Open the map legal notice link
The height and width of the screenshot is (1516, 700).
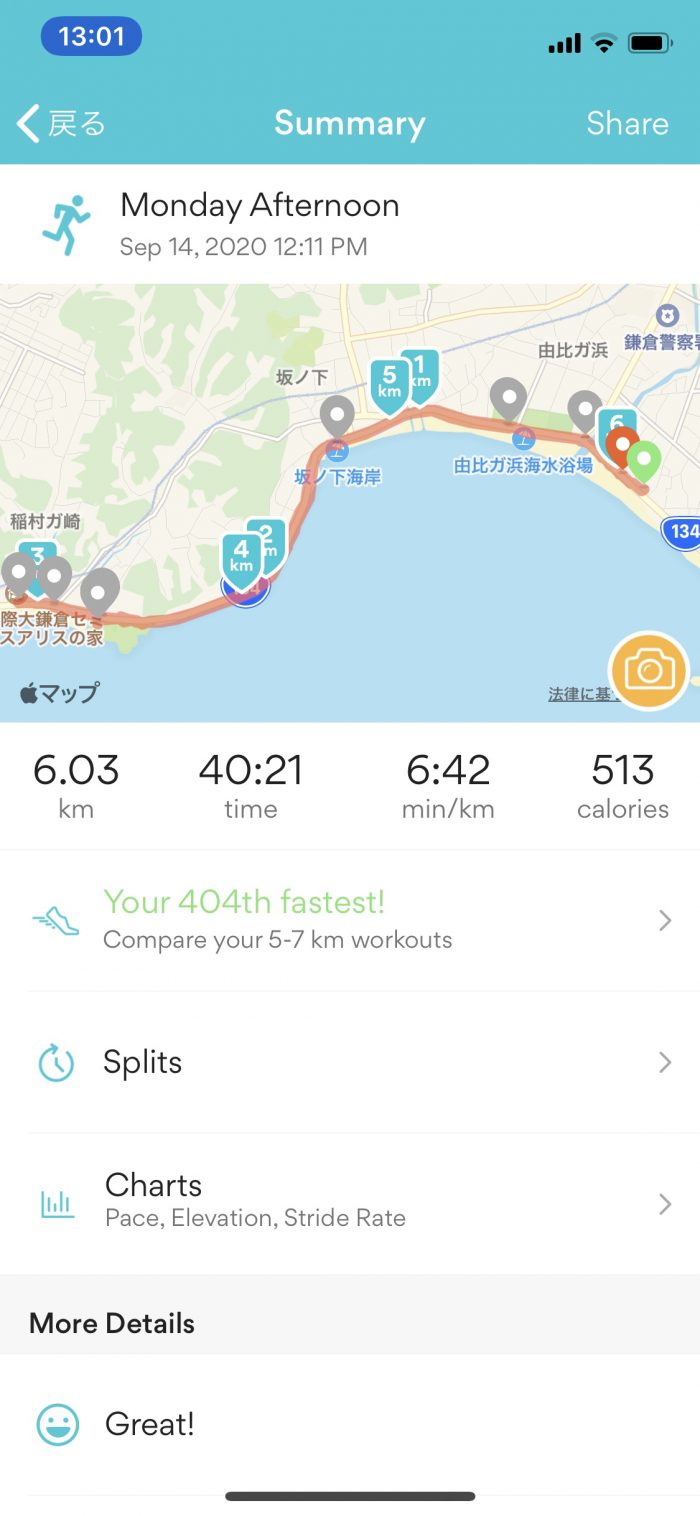(578, 694)
